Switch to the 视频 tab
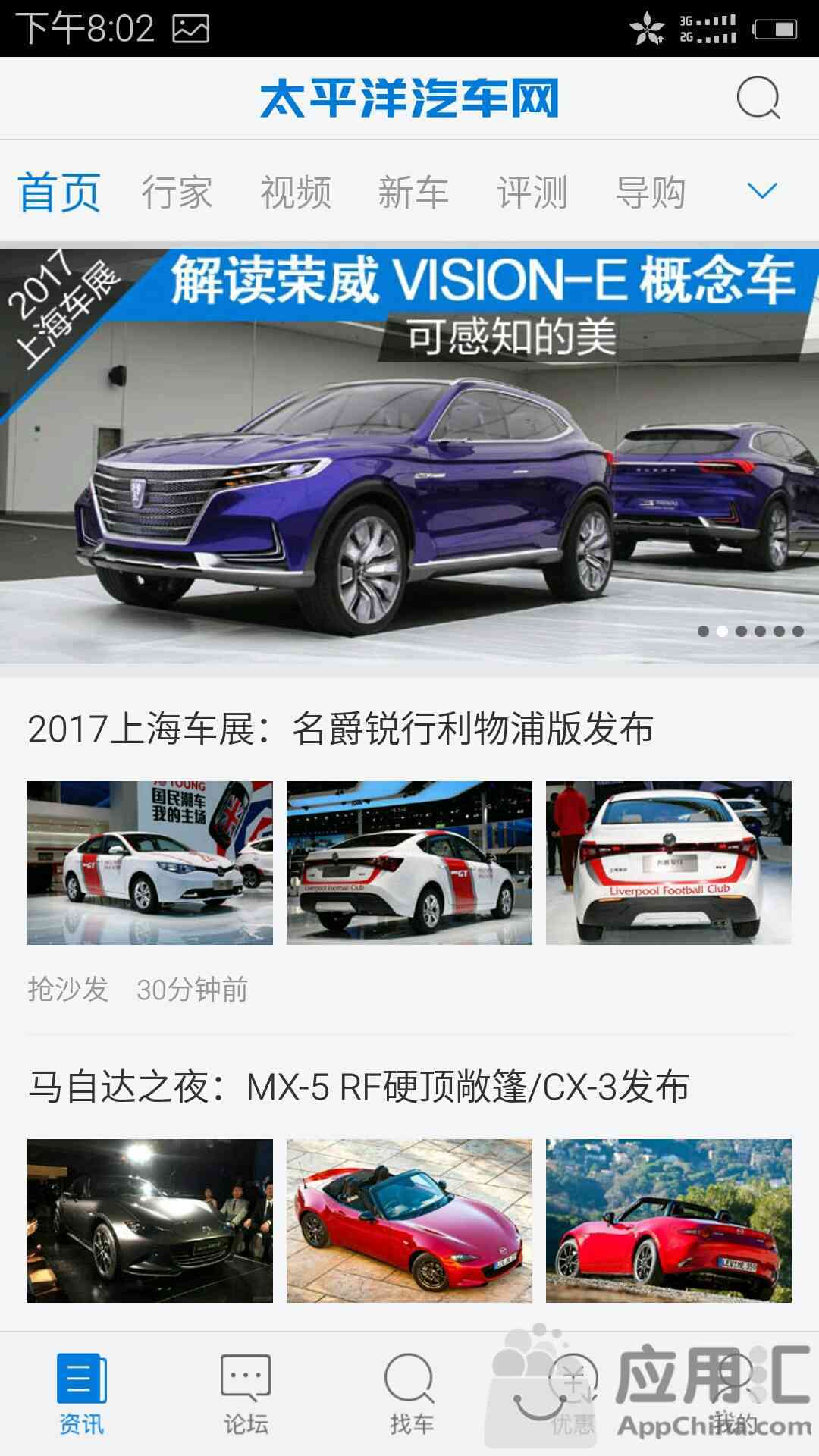Image resolution: width=819 pixels, height=1456 pixels. (x=296, y=192)
